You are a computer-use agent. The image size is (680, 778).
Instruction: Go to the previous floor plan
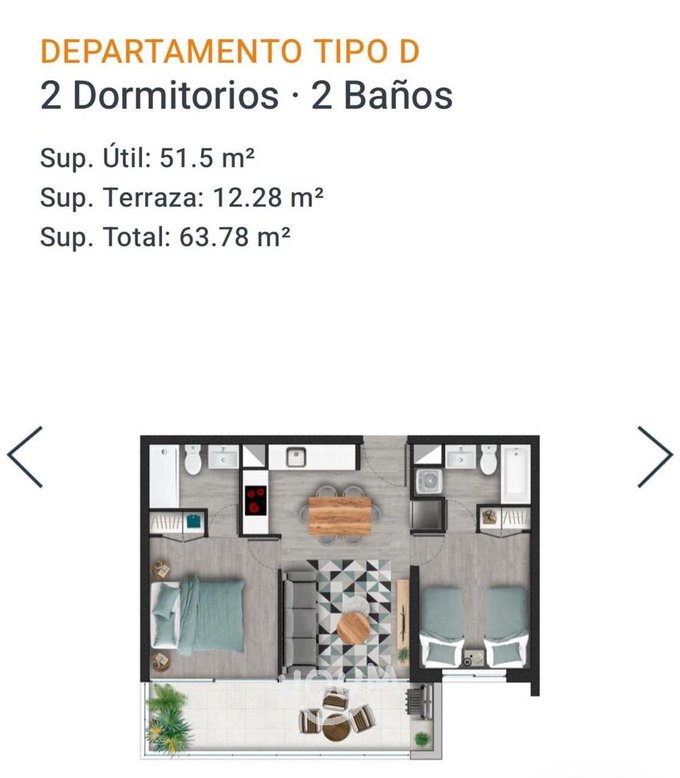tap(25, 457)
